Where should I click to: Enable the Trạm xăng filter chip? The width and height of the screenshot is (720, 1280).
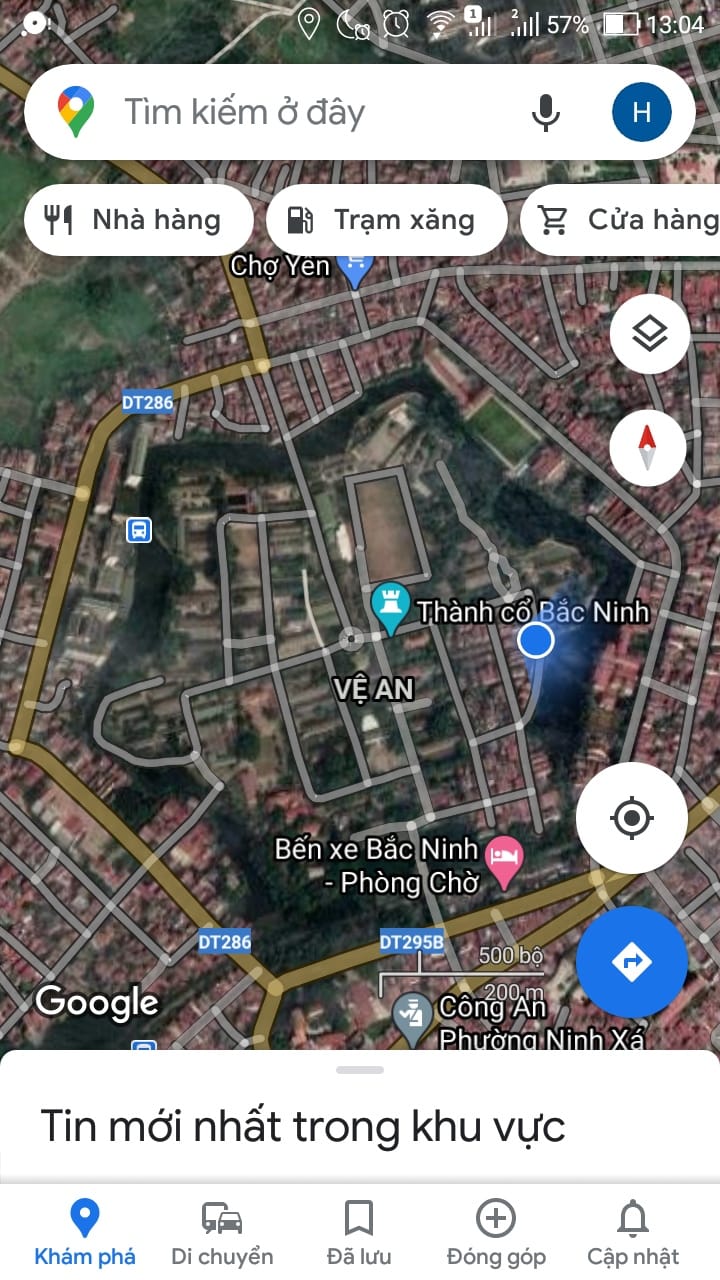(387, 219)
